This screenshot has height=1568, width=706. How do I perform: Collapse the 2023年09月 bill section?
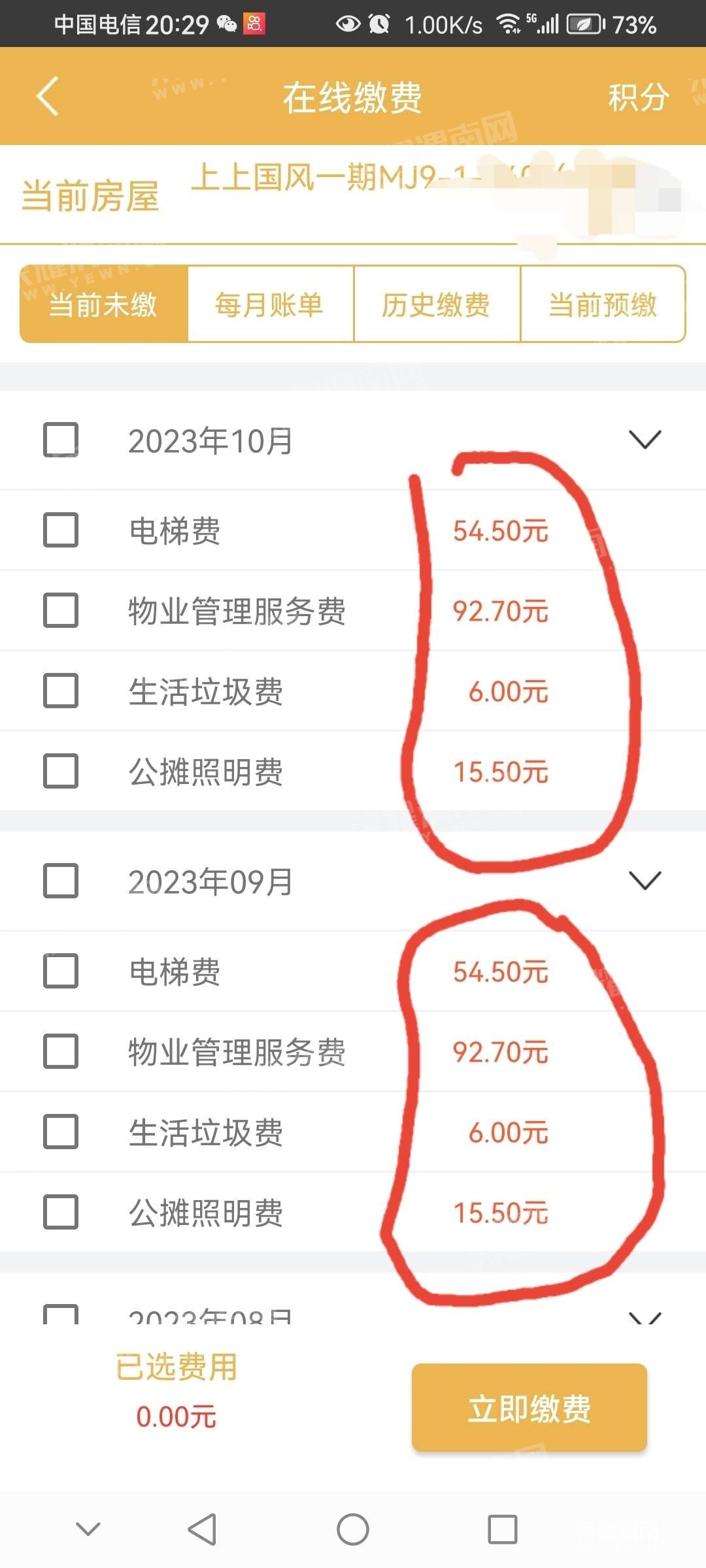tap(645, 880)
